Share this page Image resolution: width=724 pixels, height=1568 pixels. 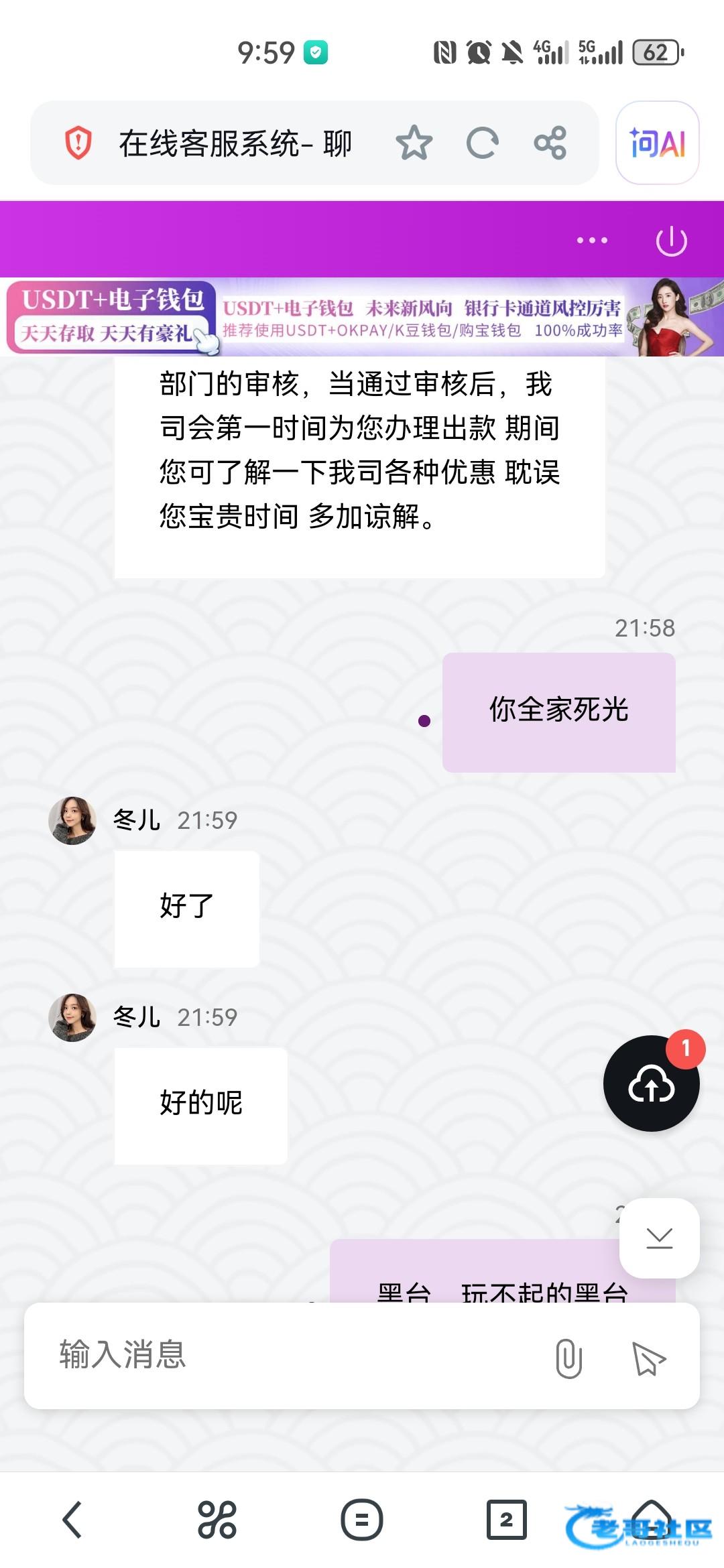550,143
